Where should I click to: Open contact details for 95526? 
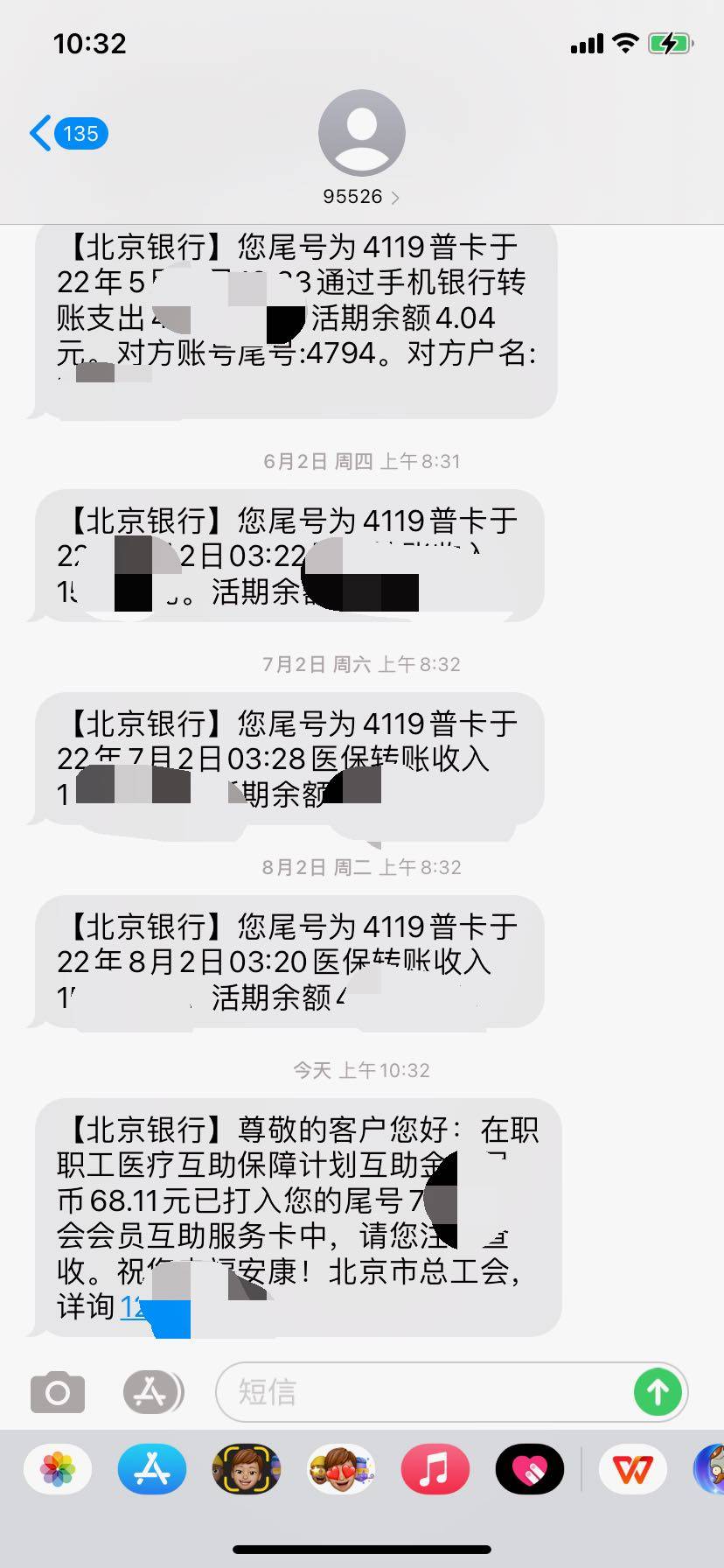tap(361, 196)
